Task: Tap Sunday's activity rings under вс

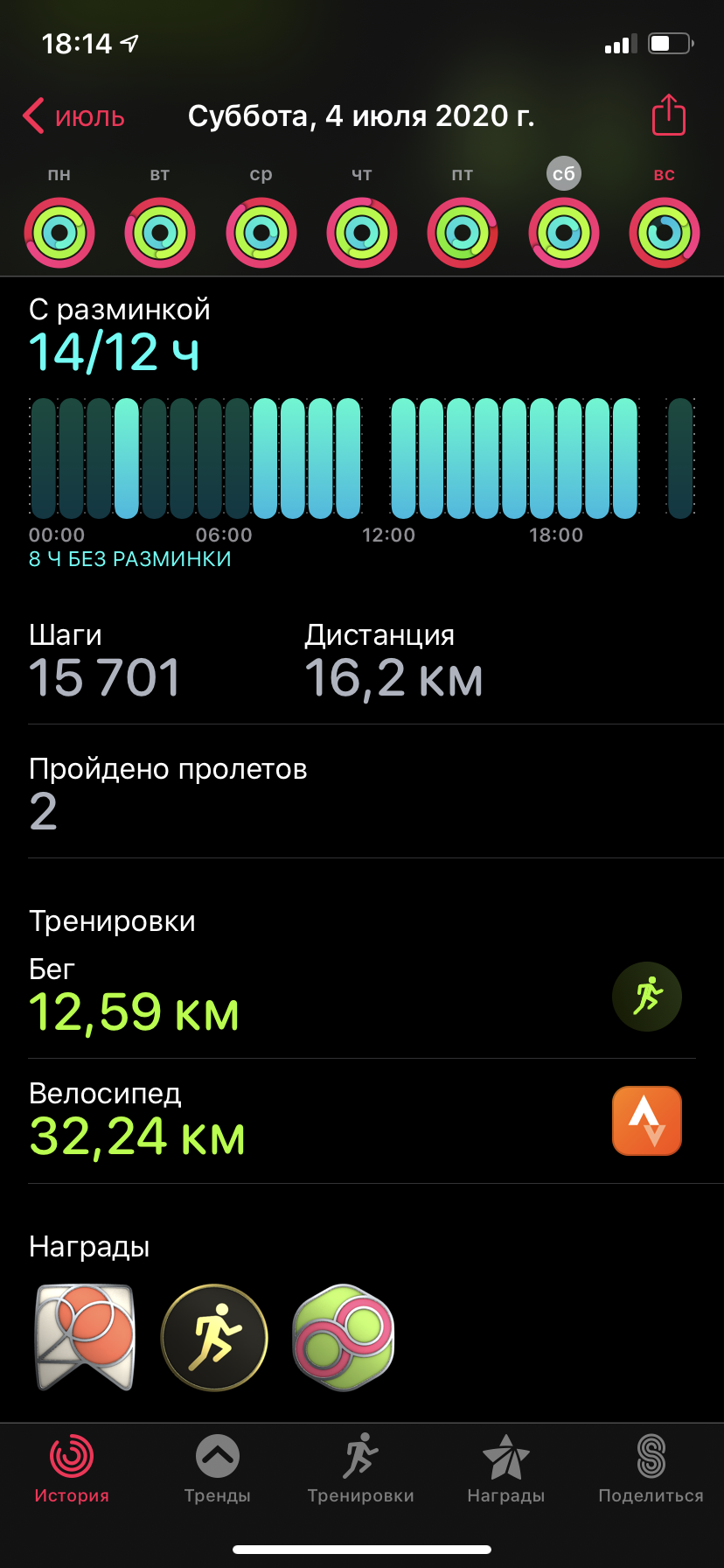Action: (664, 232)
